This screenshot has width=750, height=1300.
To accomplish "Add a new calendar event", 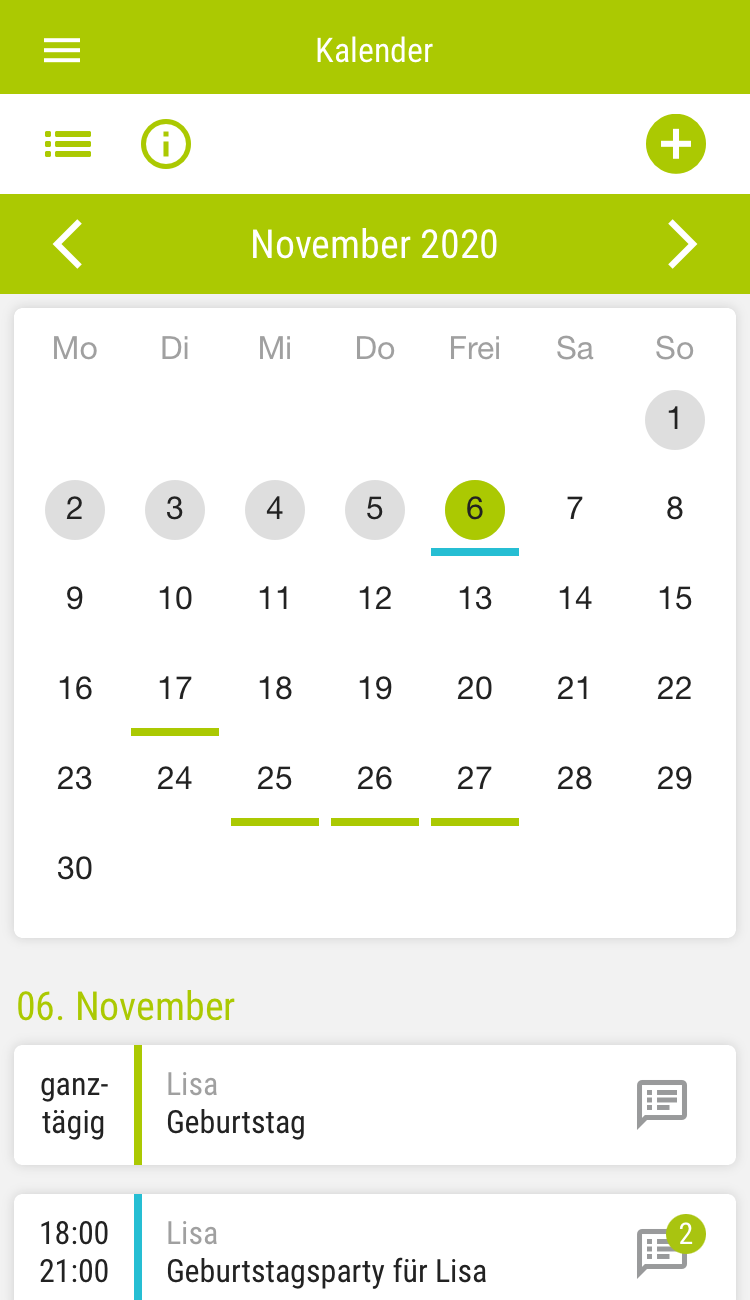I will (x=676, y=145).
